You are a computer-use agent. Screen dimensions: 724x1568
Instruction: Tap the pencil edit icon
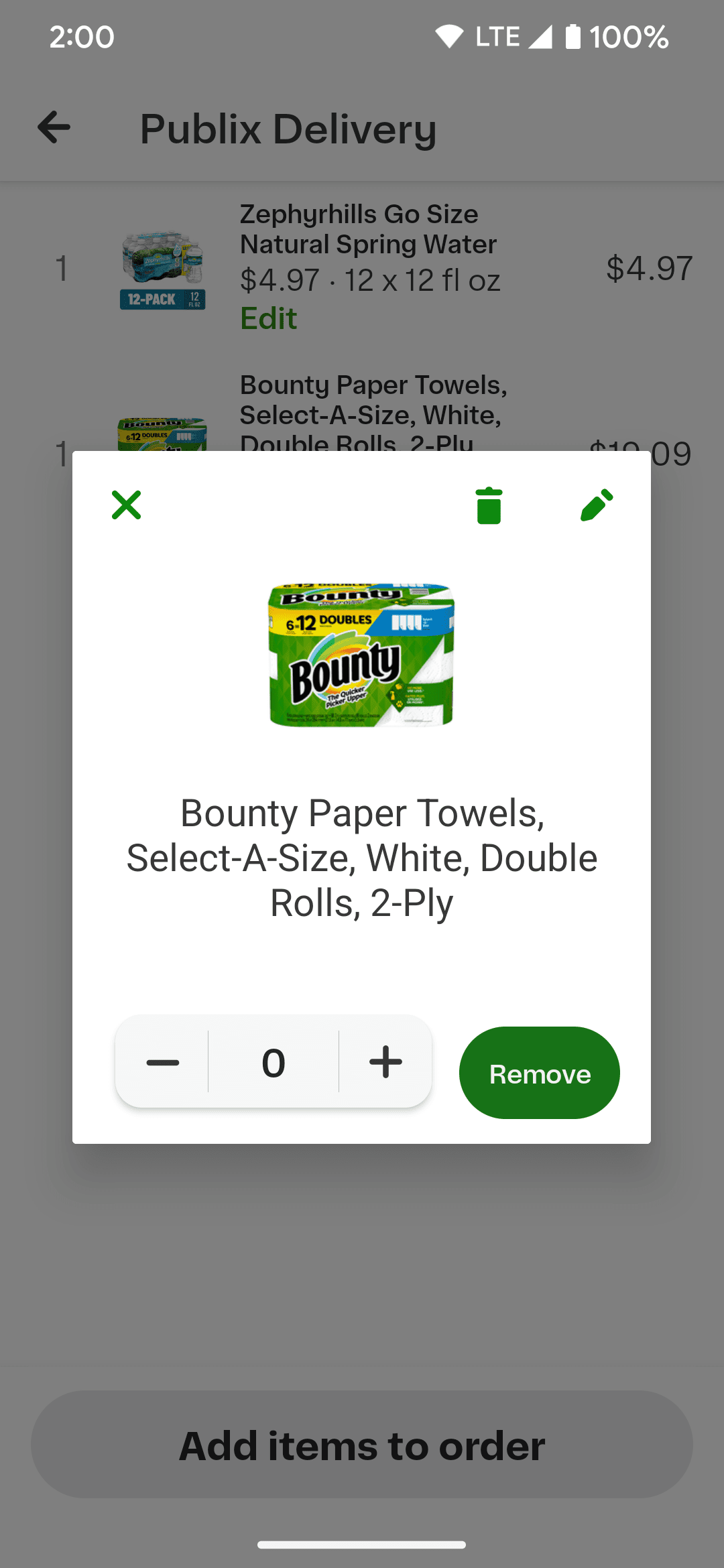596,505
